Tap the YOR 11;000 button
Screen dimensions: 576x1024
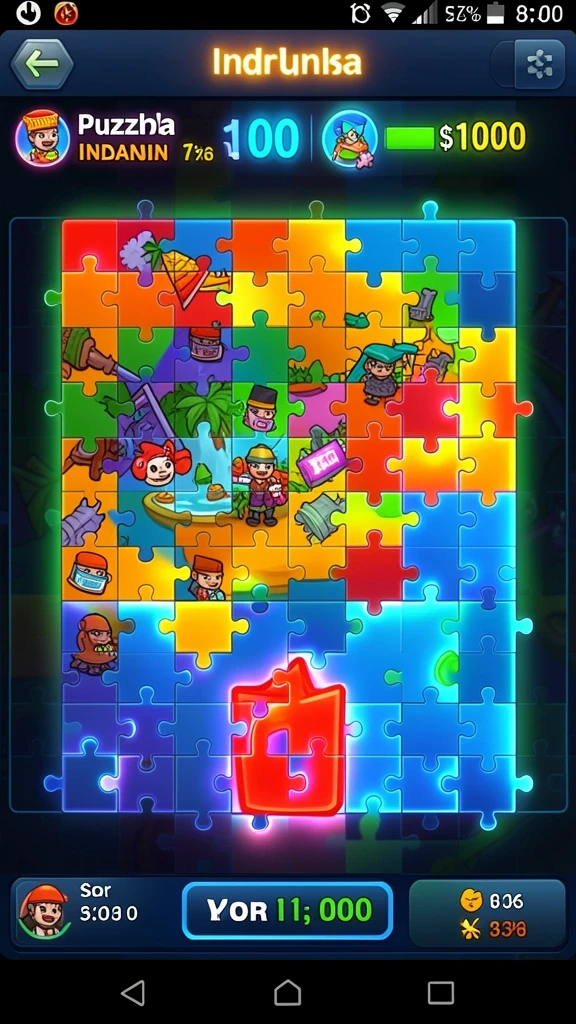(287, 910)
